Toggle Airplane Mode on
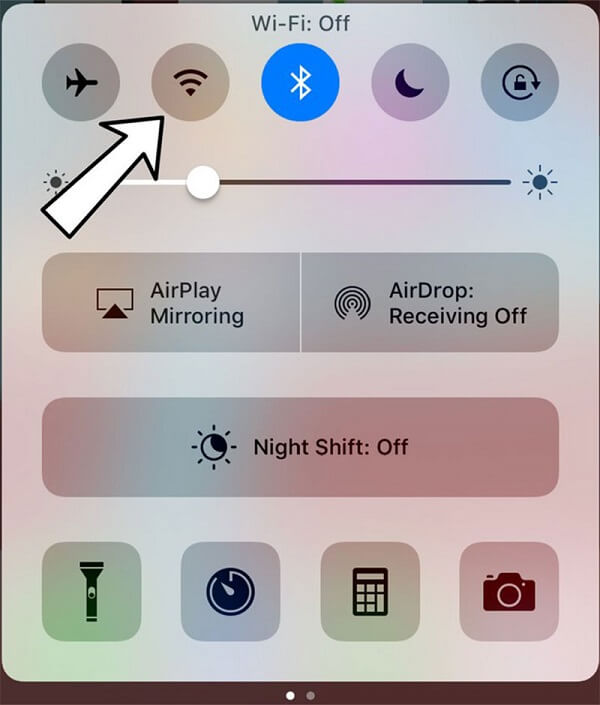The width and height of the screenshot is (600, 705). coord(81,83)
